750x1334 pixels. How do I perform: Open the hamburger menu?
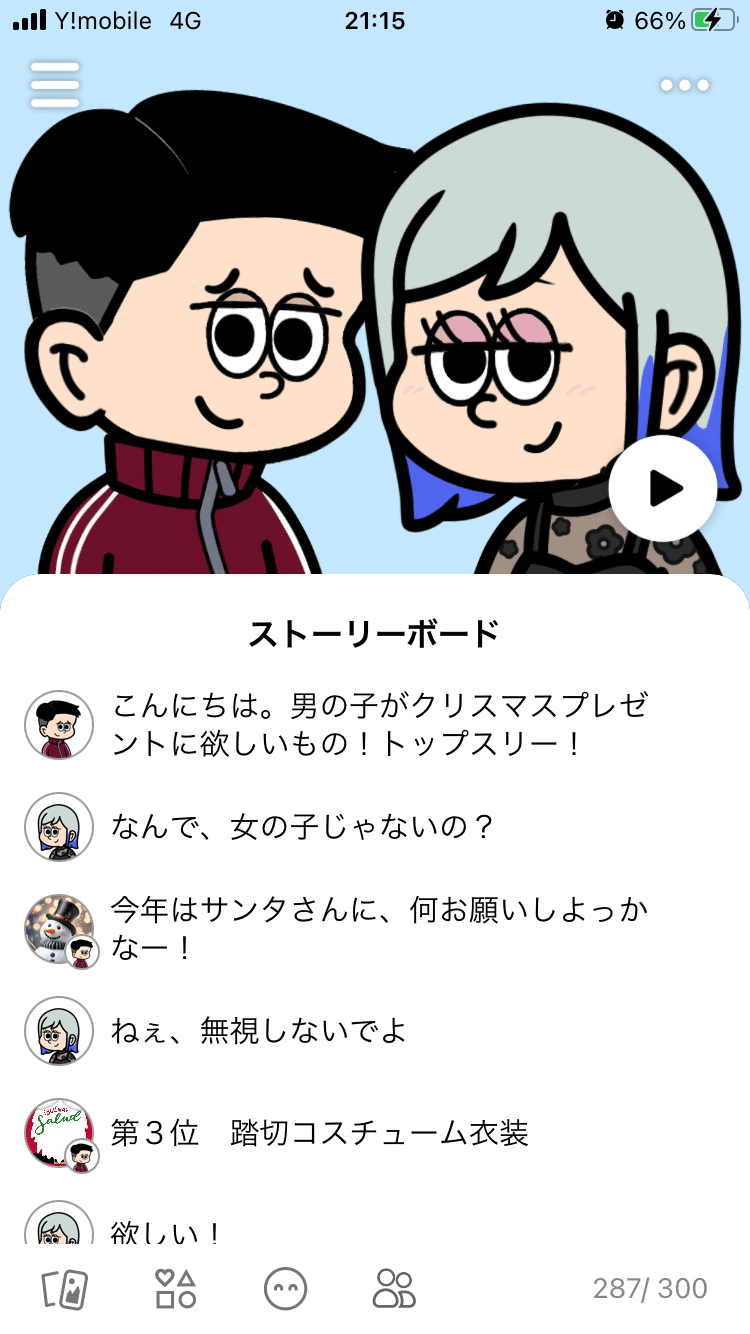click(x=55, y=85)
